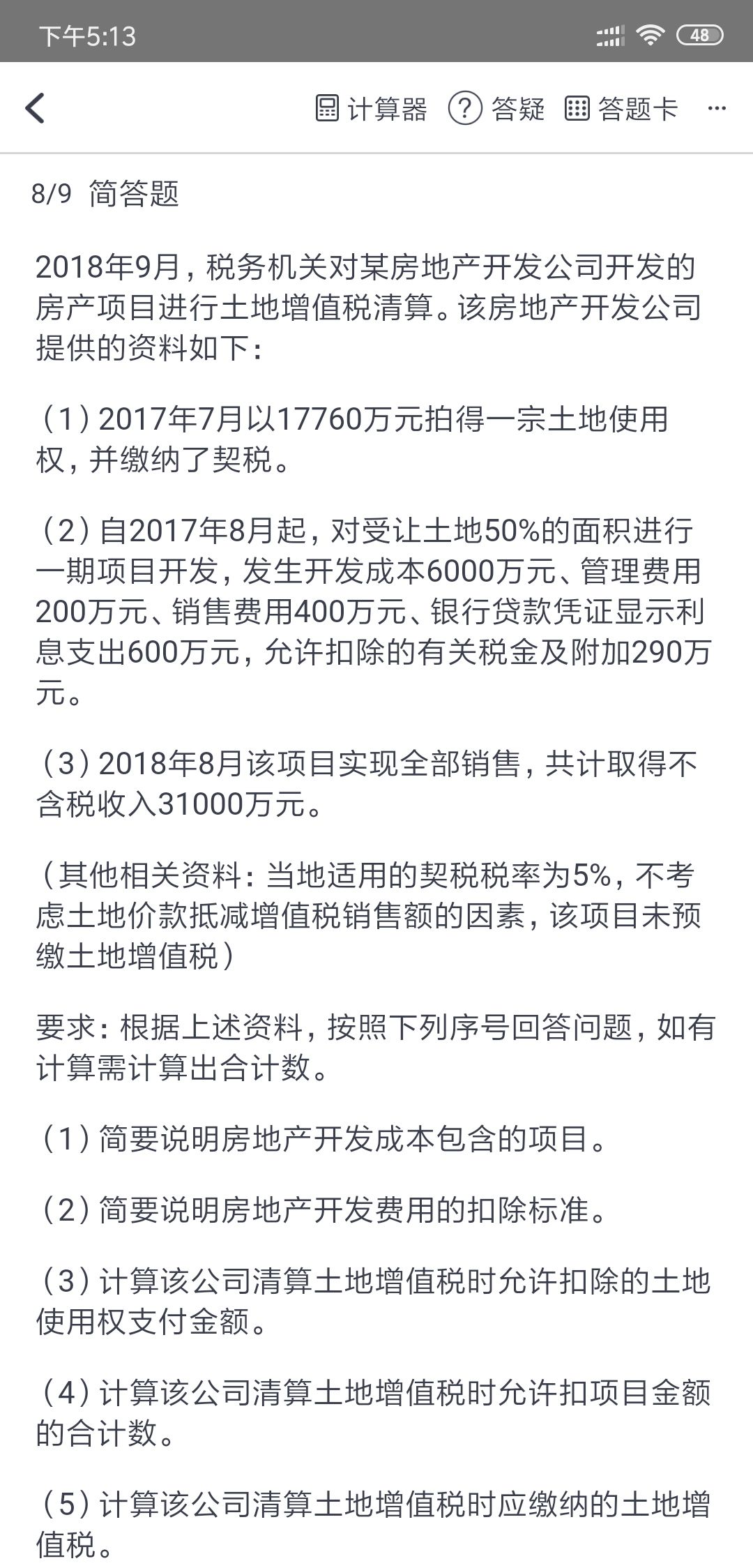Open the 答题卡 answer sheet

coord(621,108)
